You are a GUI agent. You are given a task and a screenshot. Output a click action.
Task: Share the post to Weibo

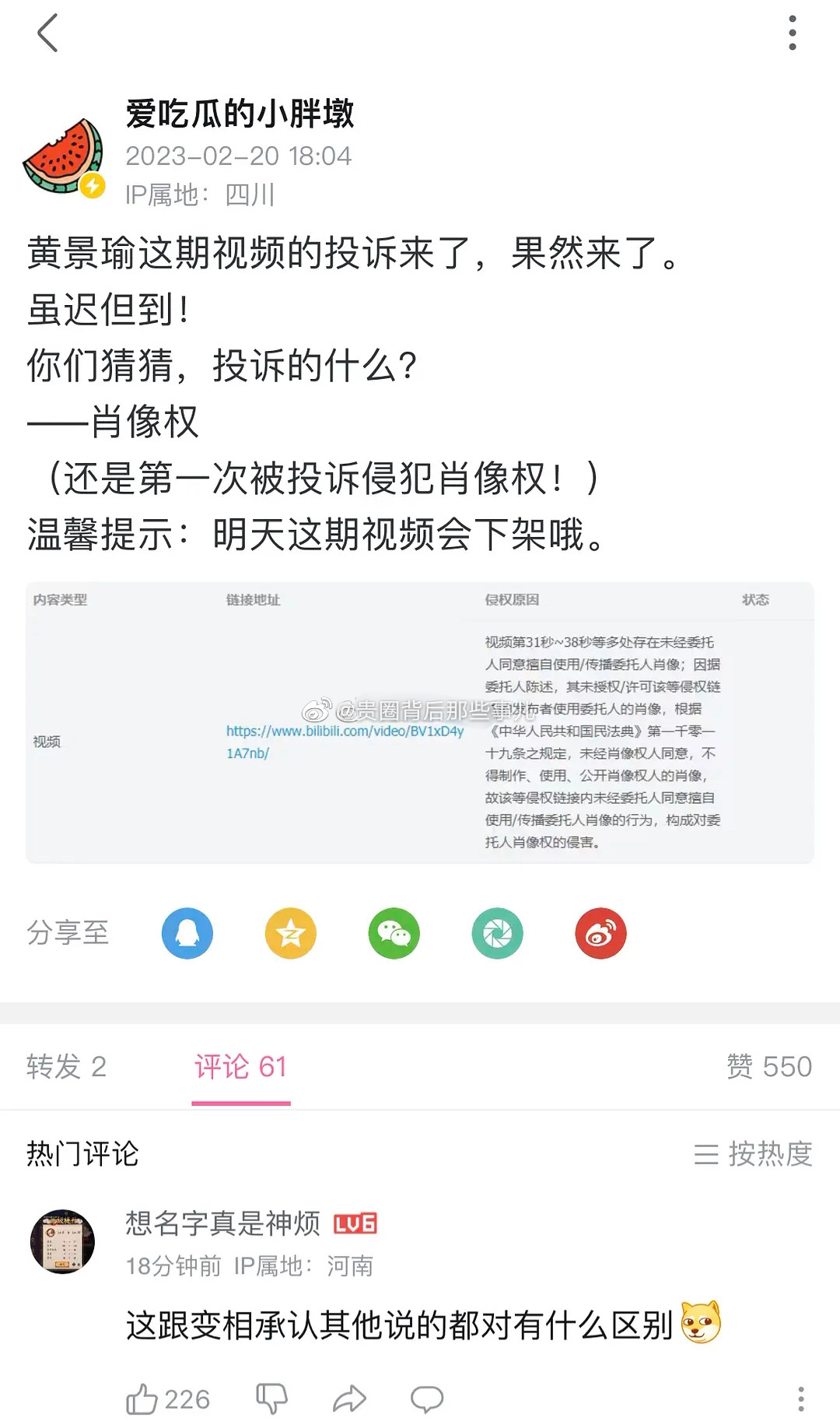coord(600,933)
